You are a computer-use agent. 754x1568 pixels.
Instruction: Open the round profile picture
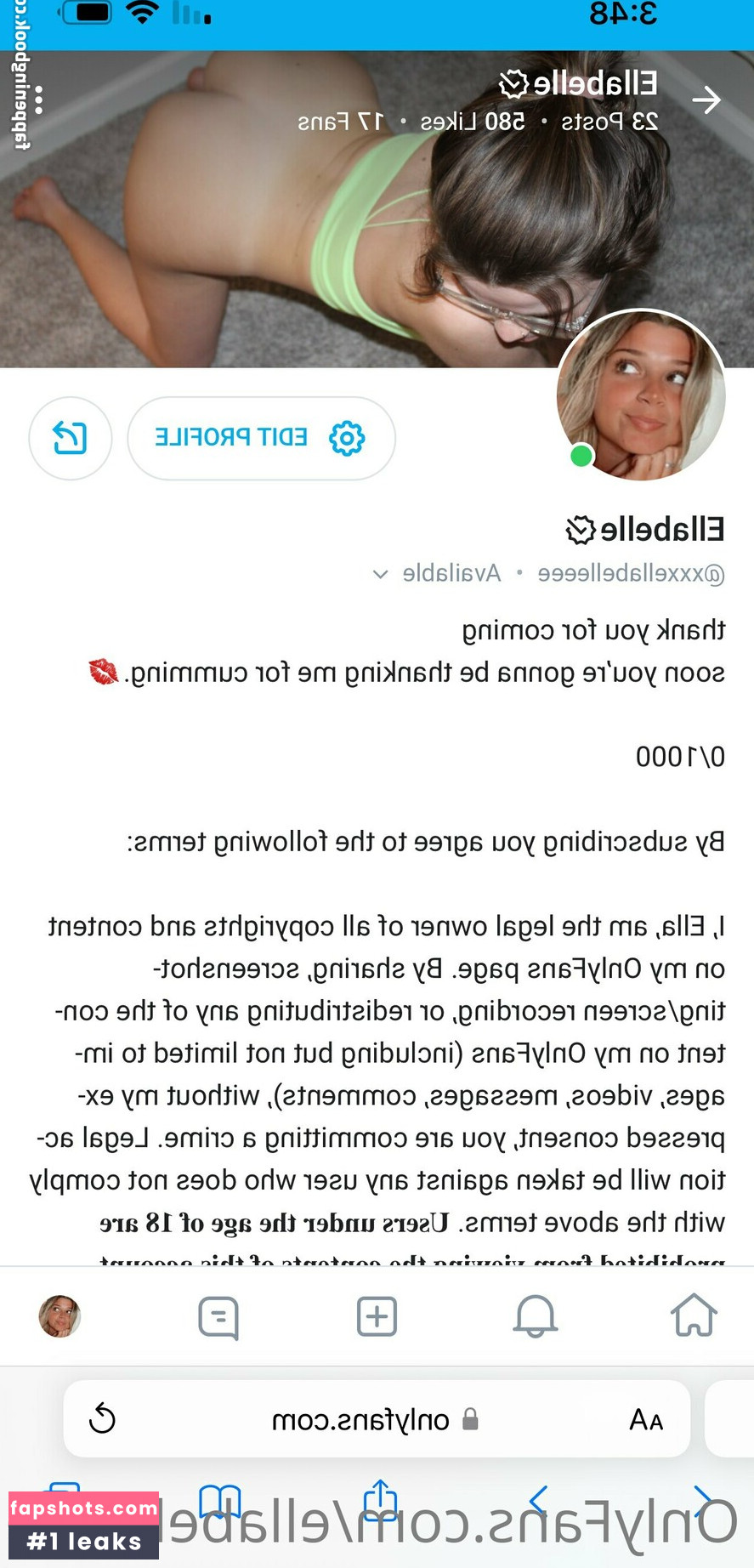pyautogui.click(x=641, y=395)
